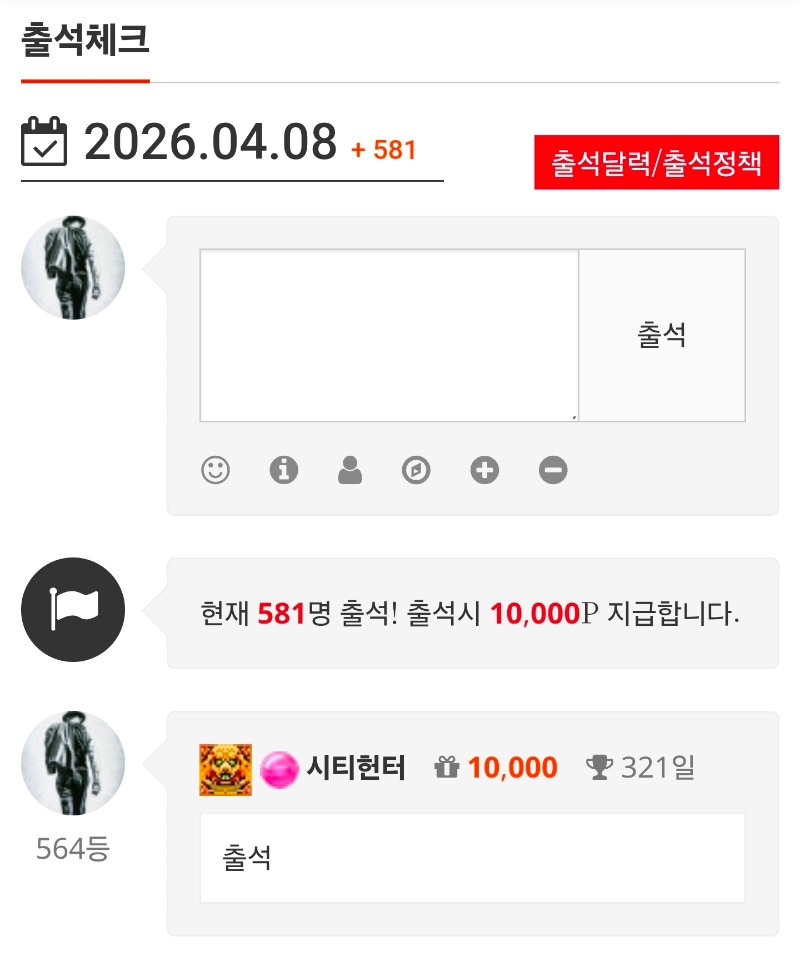Submit attendance with the 출석 button
This screenshot has width=800, height=976.
662,335
